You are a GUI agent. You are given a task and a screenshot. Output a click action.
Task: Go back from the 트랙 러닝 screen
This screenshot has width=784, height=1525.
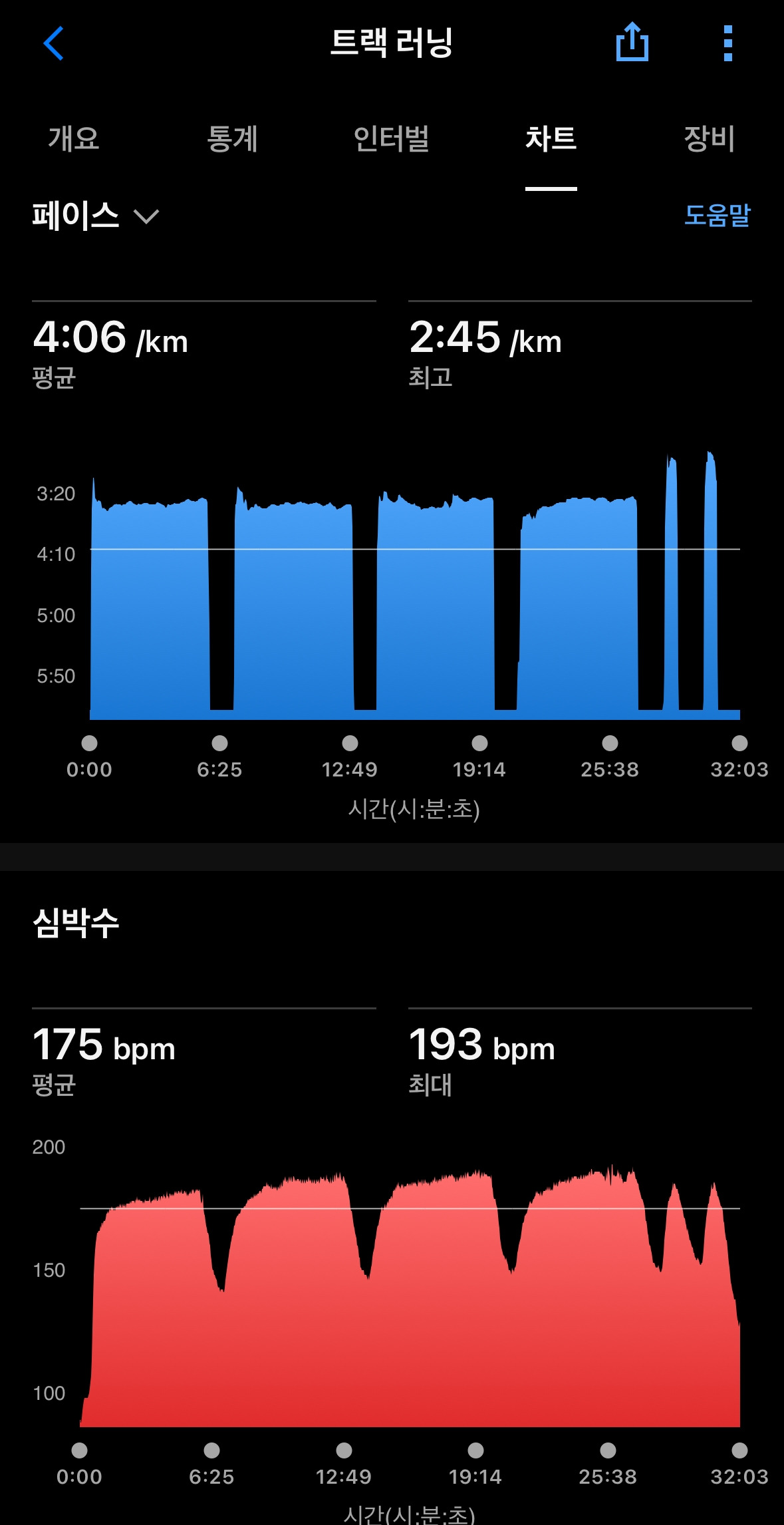tap(54, 44)
